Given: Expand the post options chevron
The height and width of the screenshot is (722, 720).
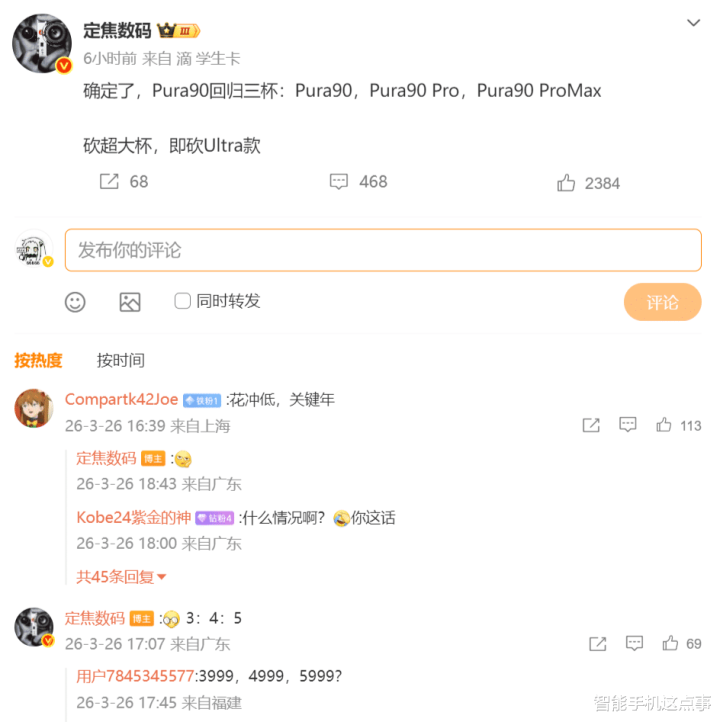Looking at the screenshot, I should [693, 22].
